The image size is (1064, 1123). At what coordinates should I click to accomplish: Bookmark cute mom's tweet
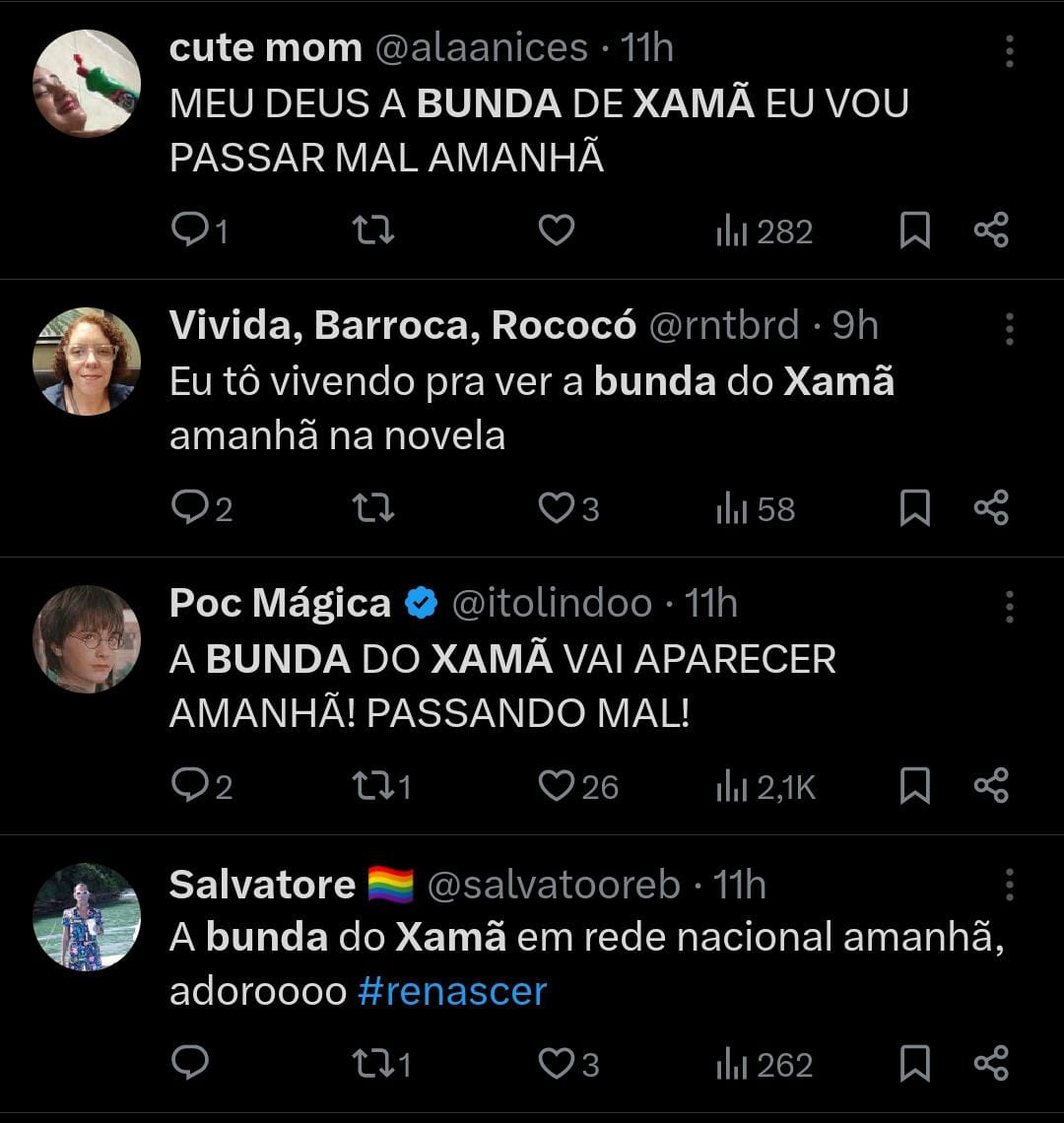pos(915,231)
